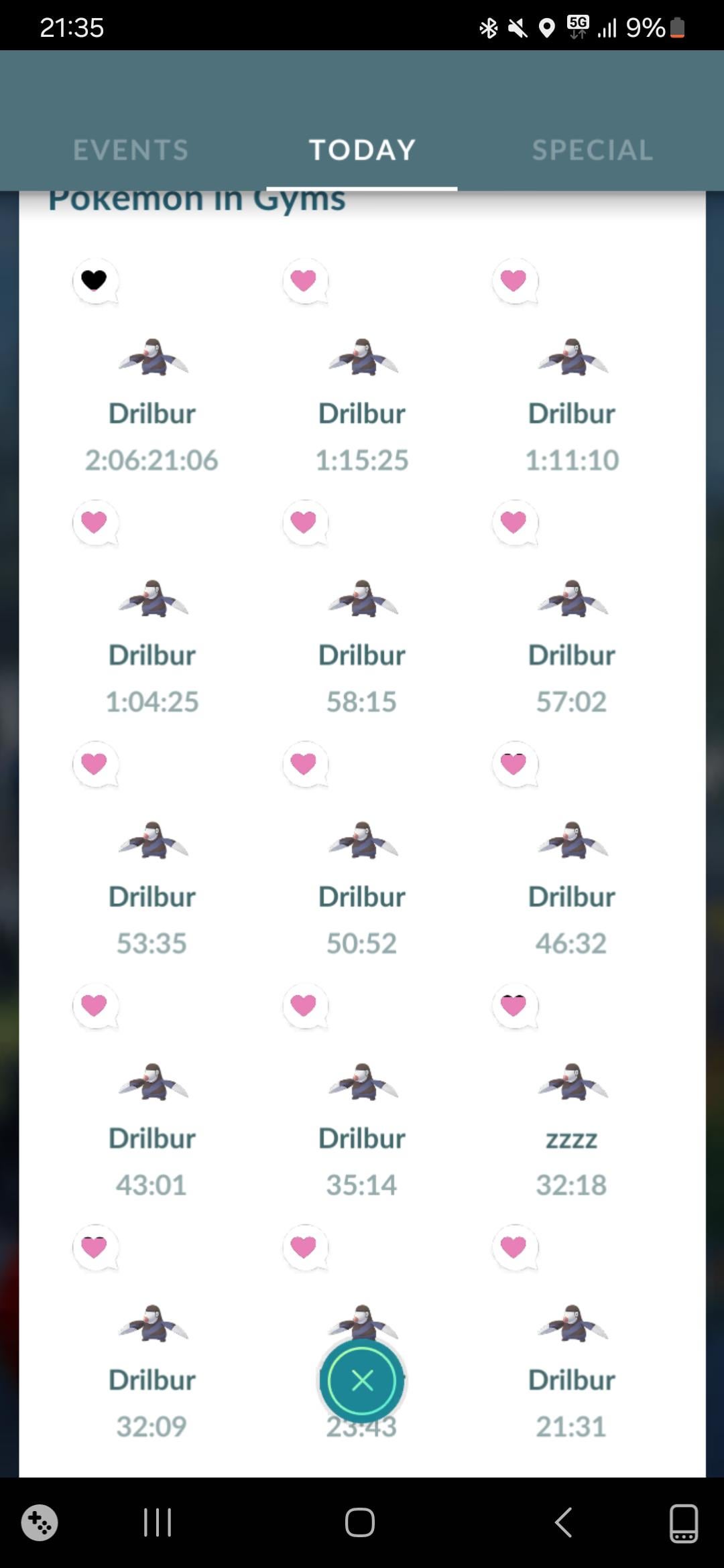The image size is (724, 1568).
Task: Close the Today view with X button
Action: (x=362, y=1380)
